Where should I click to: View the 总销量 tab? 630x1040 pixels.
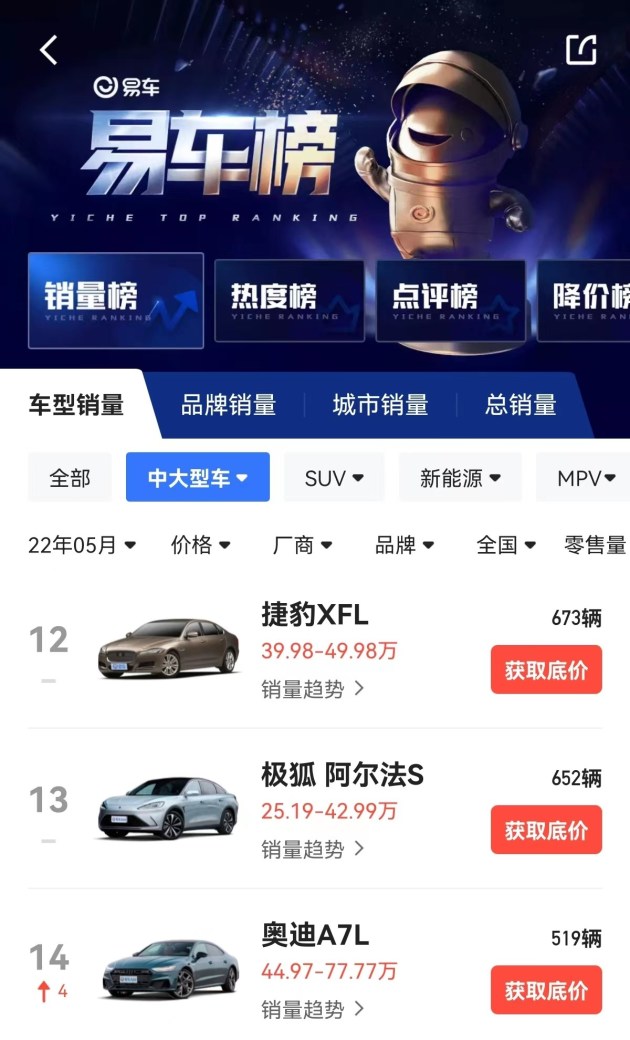click(520, 405)
